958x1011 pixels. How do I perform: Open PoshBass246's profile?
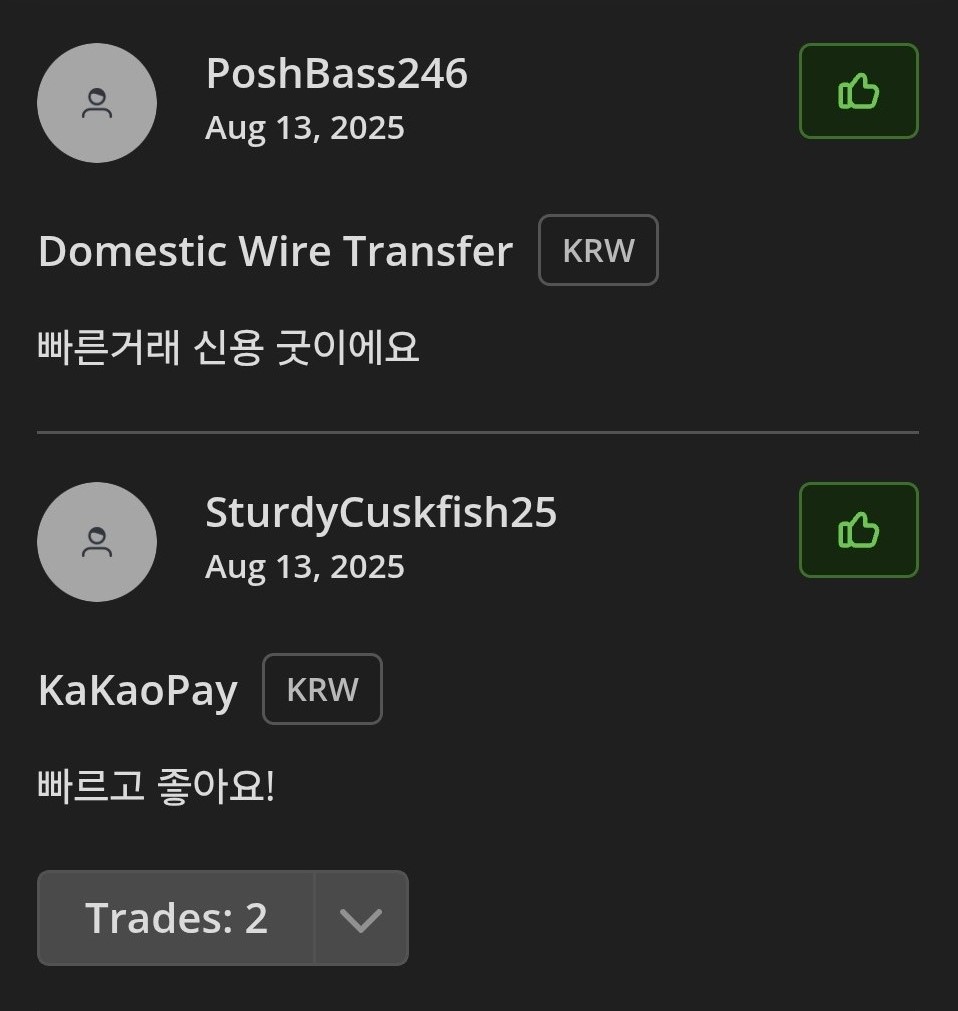pyautogui.click(x=336, y=75)
